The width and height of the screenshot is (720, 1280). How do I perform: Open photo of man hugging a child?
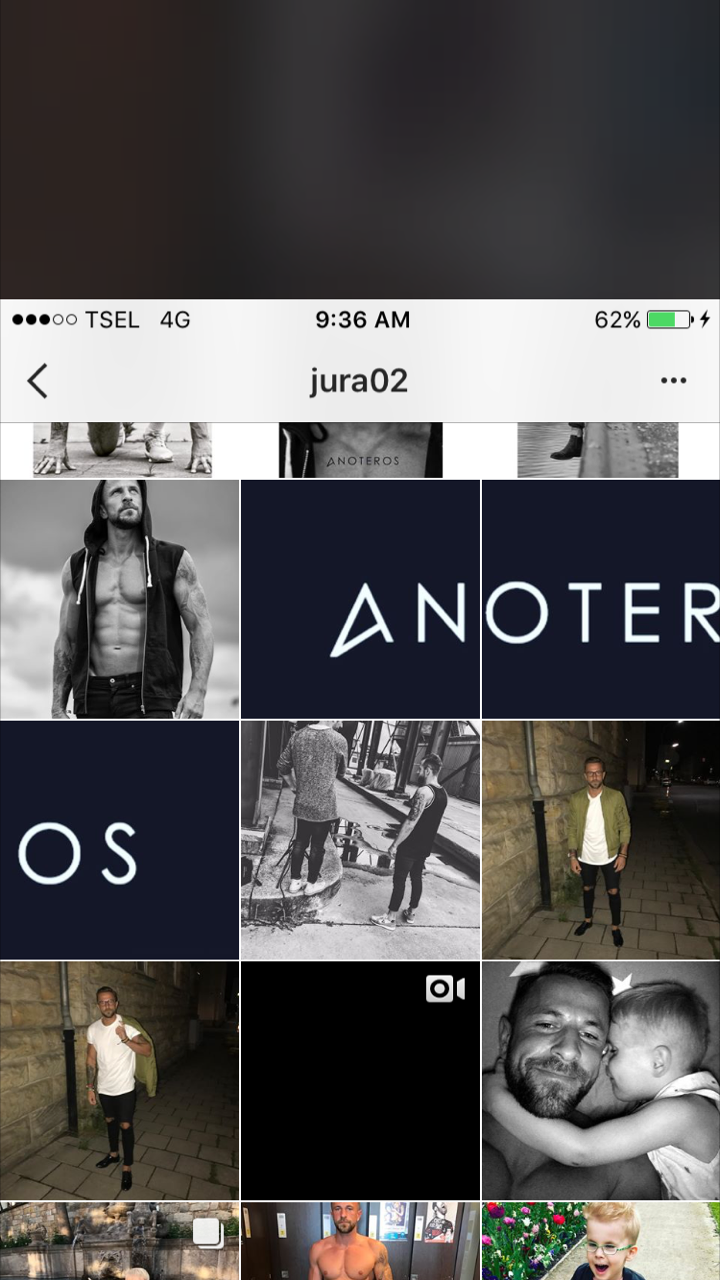600,1080
